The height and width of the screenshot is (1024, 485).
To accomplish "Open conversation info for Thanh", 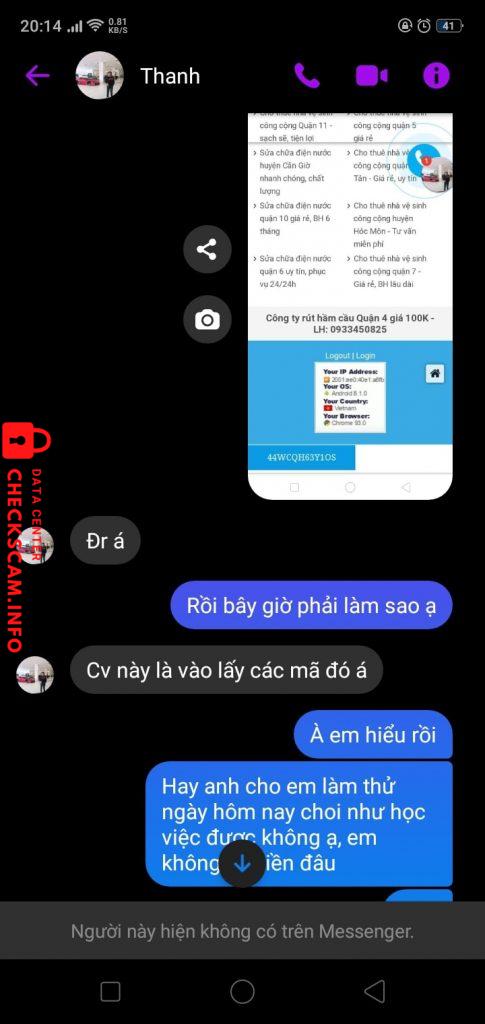I will pos(436,76).
